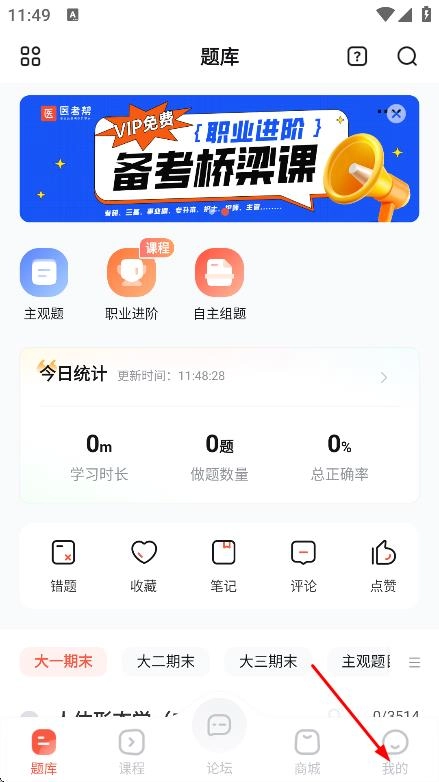Screen dimensions: 439x782
Task: Open 评论 comments
Action: coord(303,566)
